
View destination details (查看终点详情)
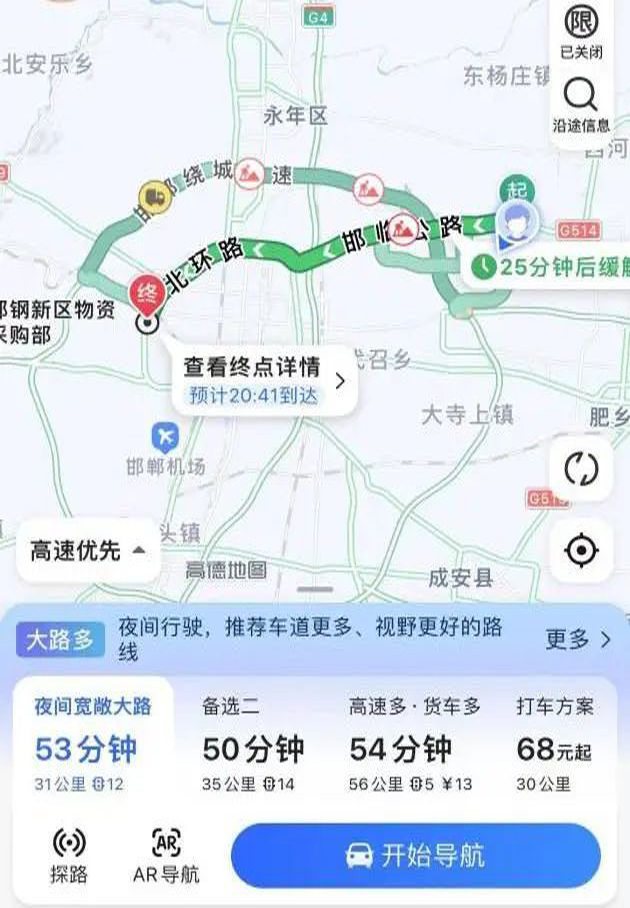(265, 379)
